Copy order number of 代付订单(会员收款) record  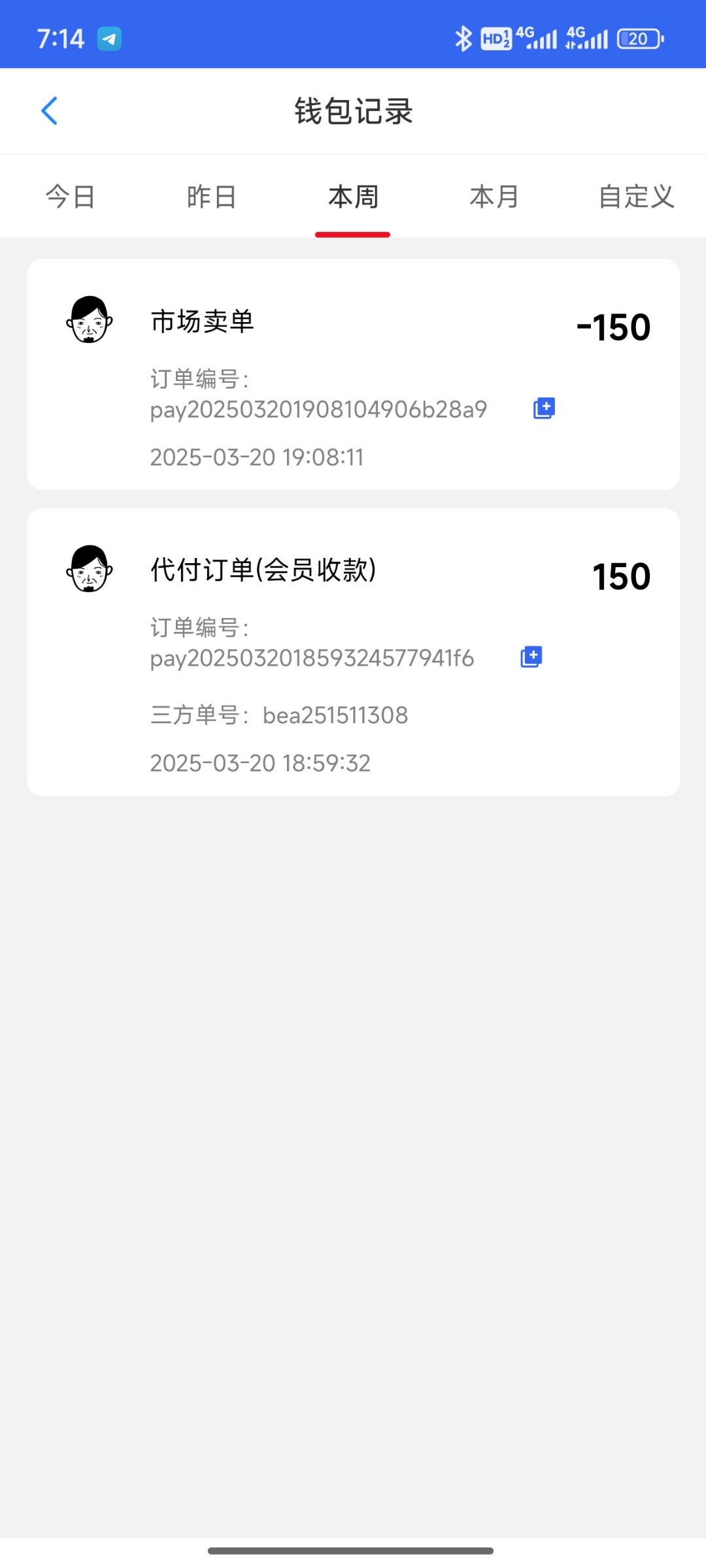[531, 657]
